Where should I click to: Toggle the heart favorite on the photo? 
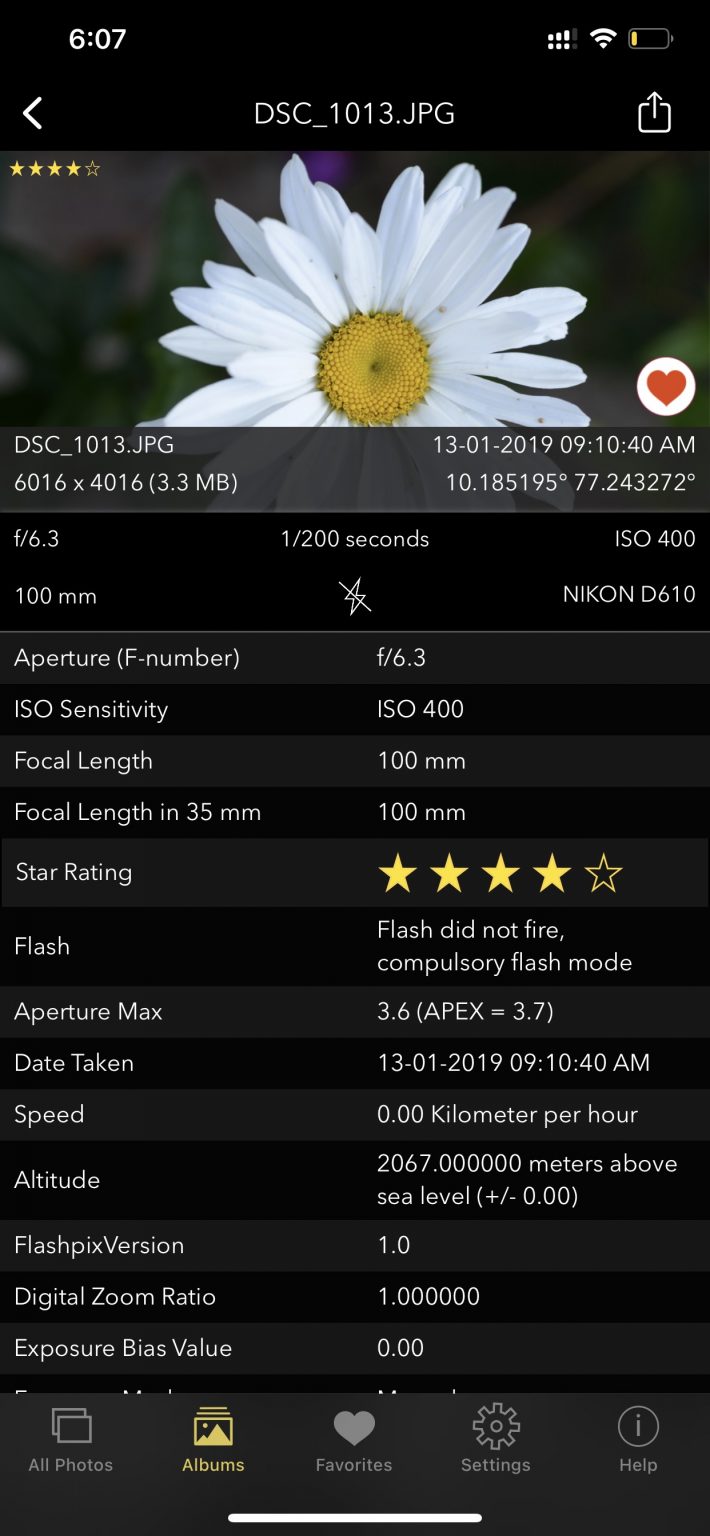tap(666, 386)
